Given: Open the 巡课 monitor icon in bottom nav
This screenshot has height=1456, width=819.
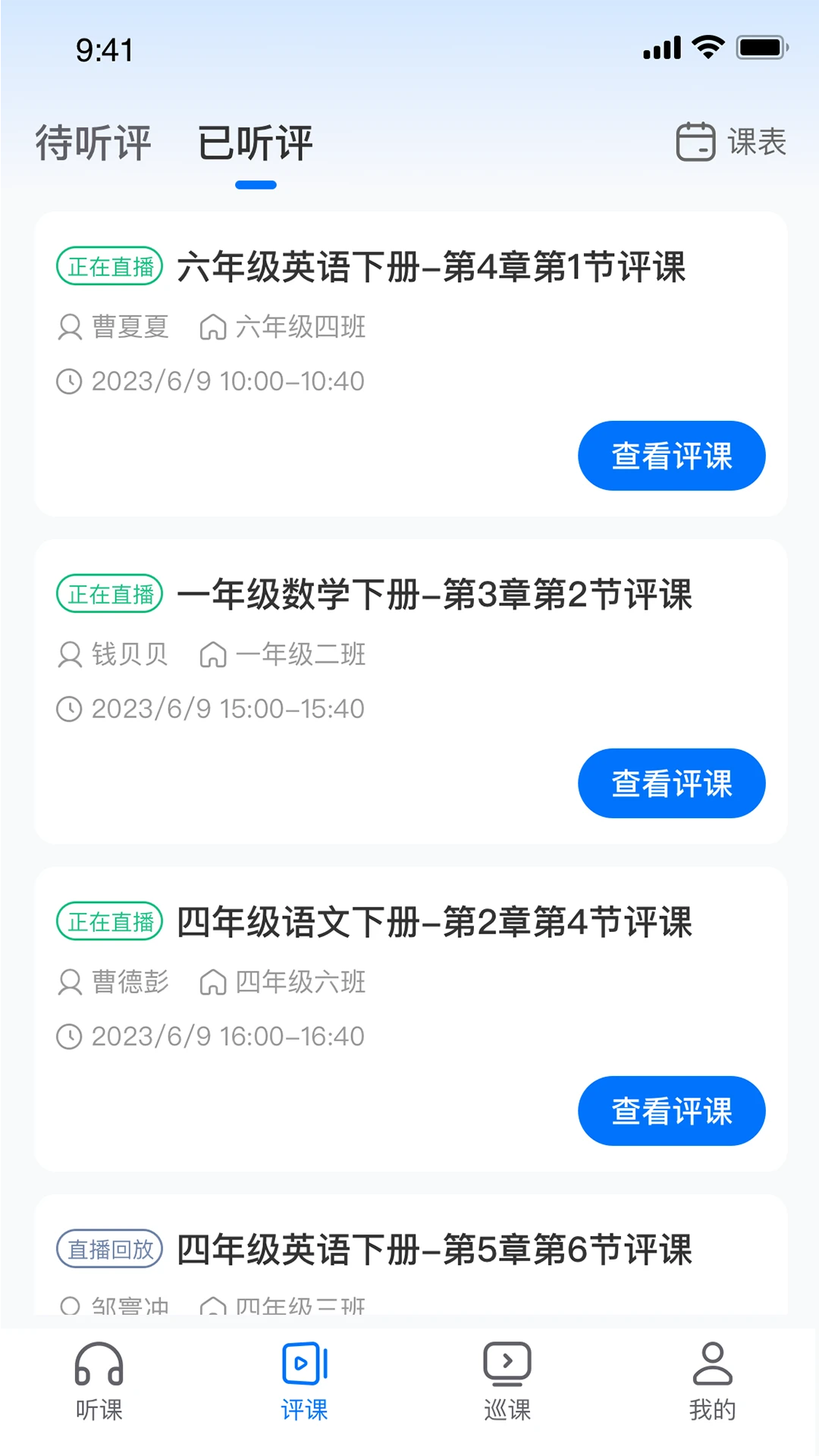Looking at the screenshot, I should point(507,1363).
